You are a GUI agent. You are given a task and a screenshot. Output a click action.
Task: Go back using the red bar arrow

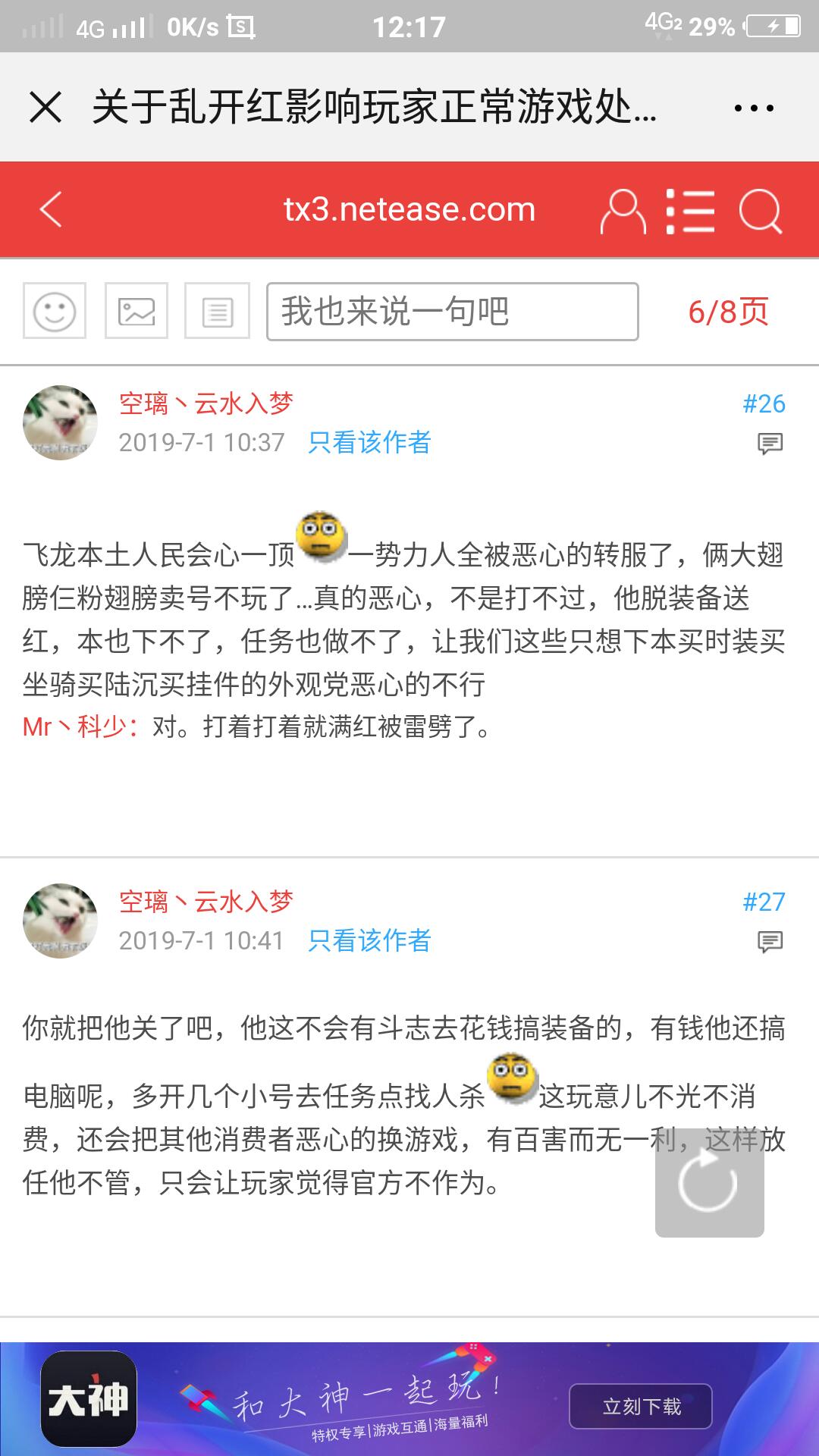click(51, 209)
